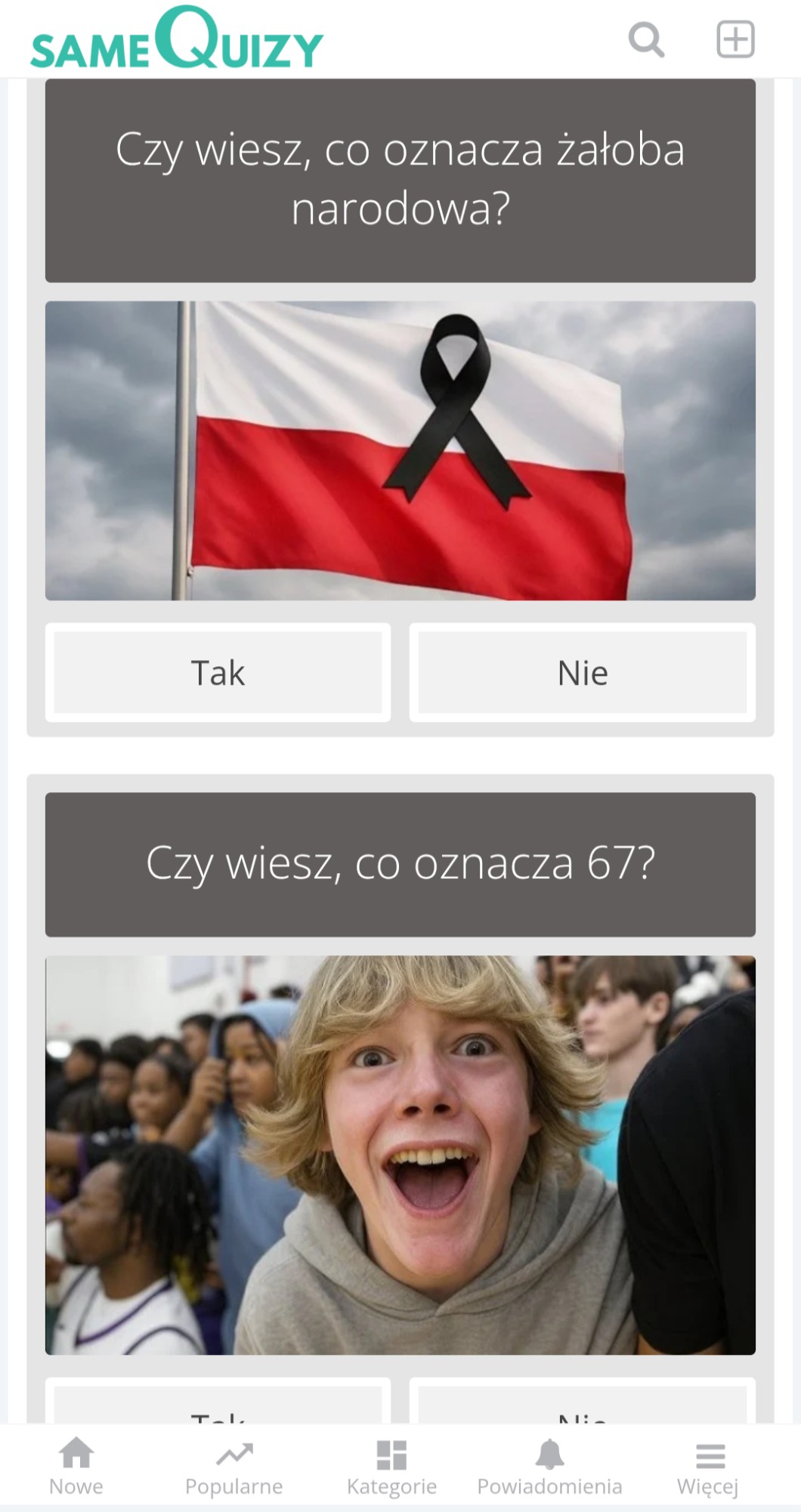Viewport: 801px width, 1512px height.
Task: Open the Kategorie tab
Action: point(391,1467)
